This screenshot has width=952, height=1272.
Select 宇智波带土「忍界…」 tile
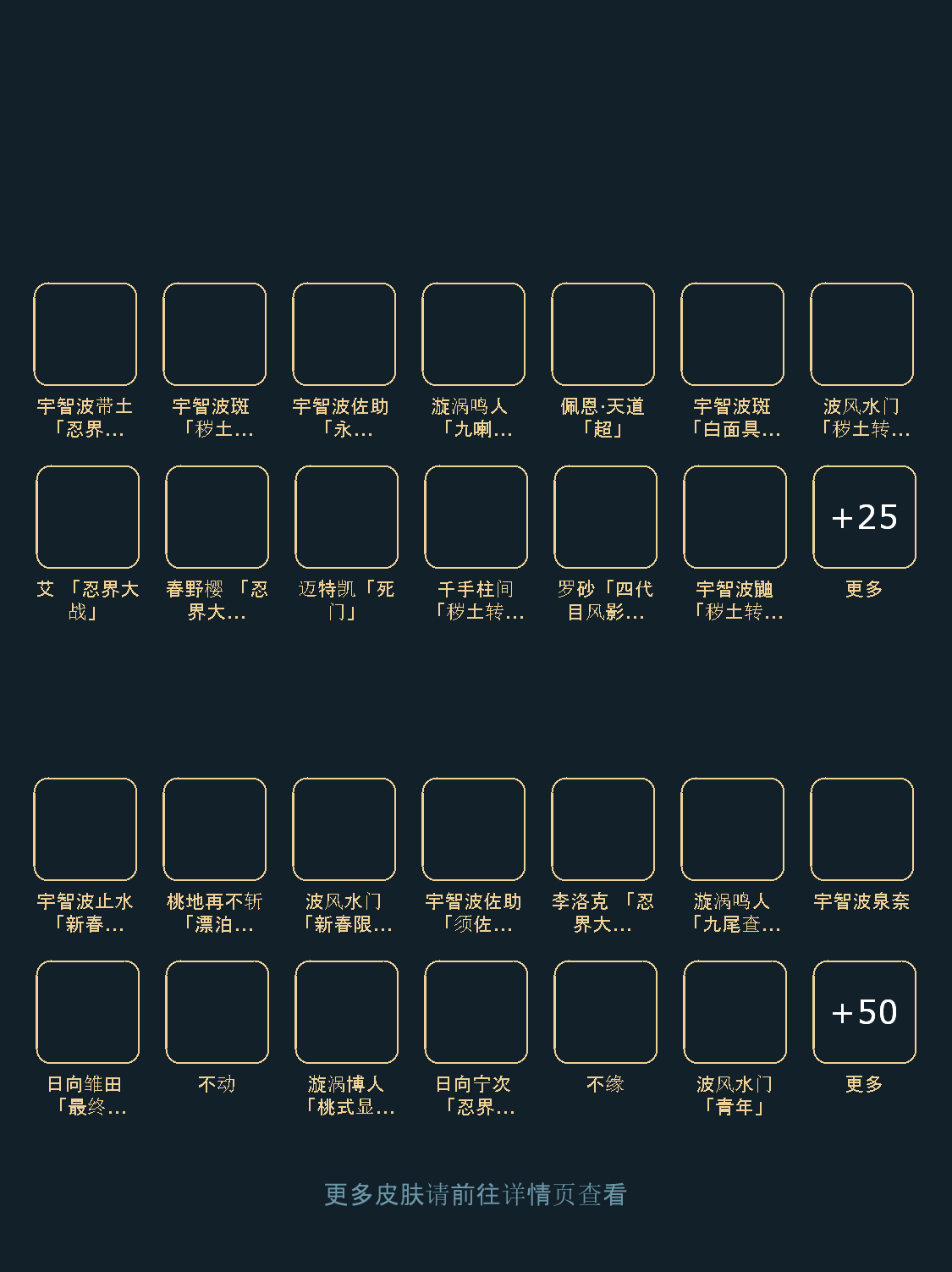click(85, 334)
